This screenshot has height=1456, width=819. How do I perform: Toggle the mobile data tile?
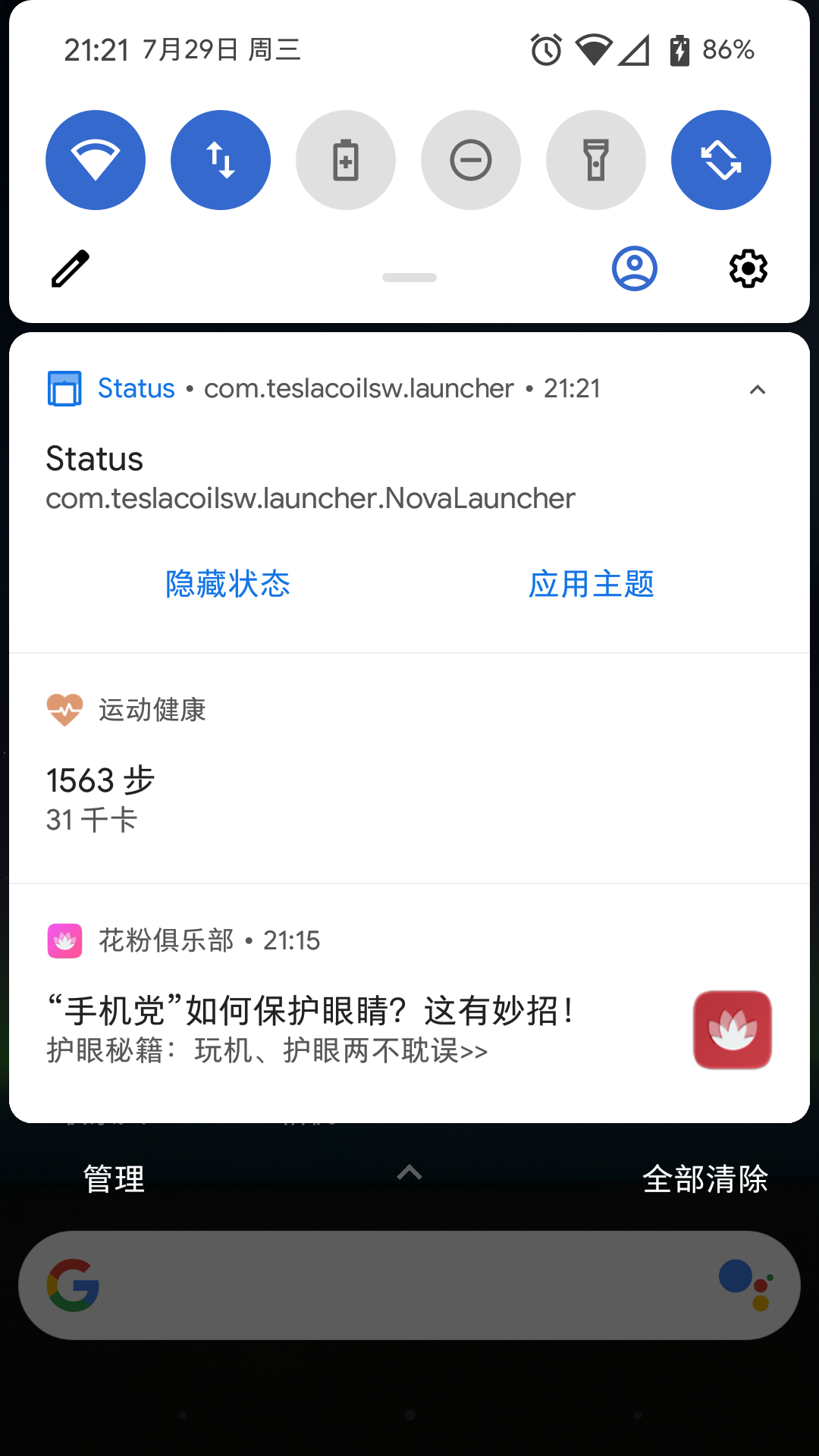point(221,160)
